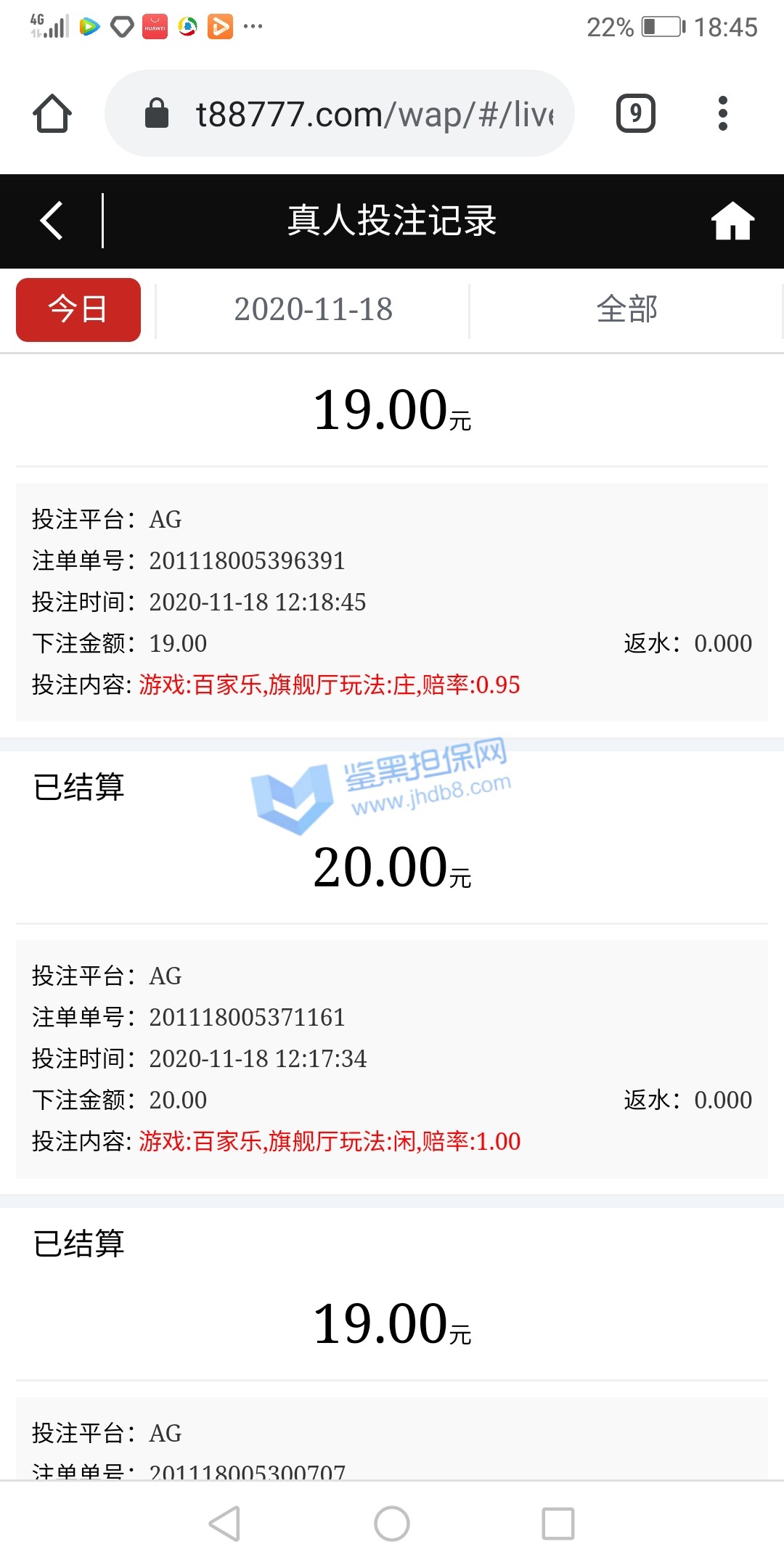
Task: Open the site home icon in header
Action: coord(732,221)
